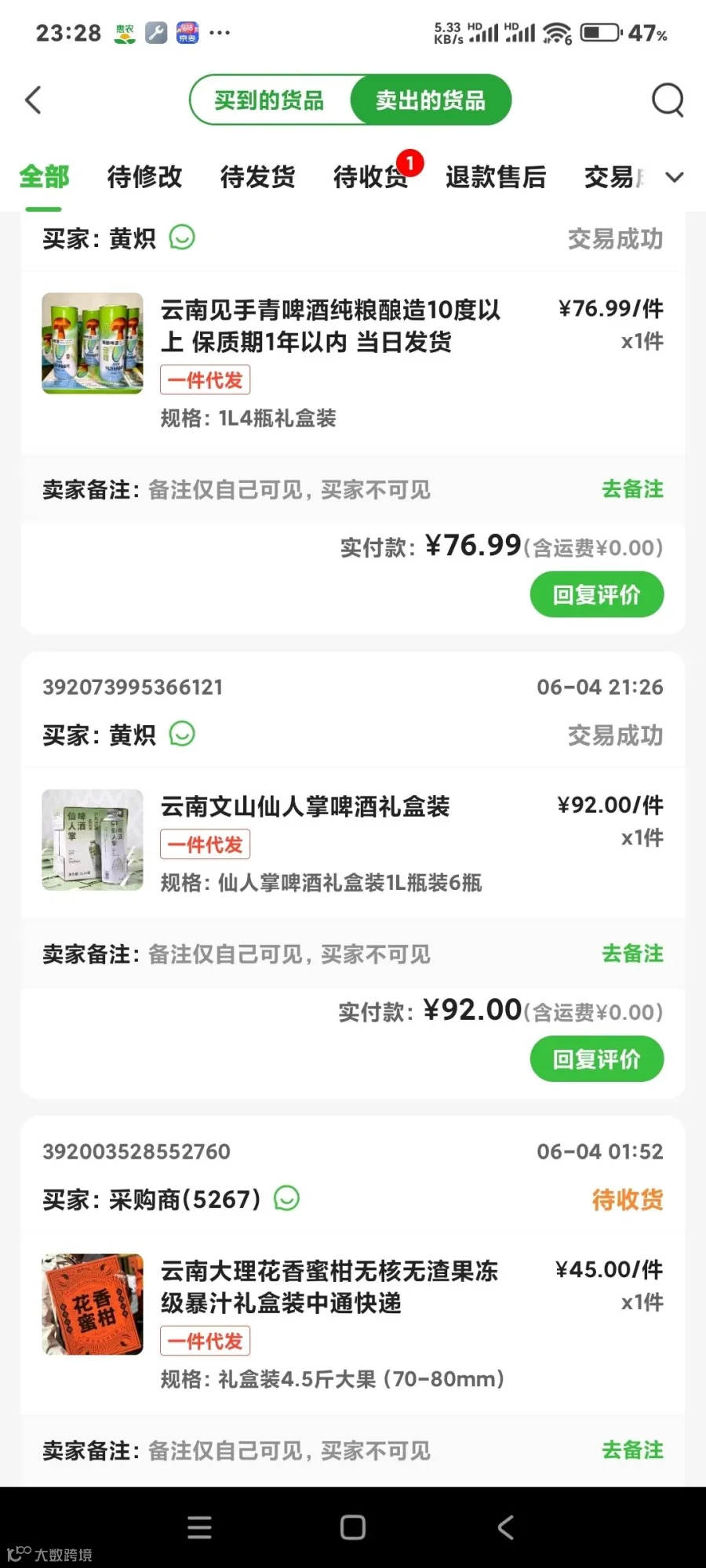Viewport: 706px width, 1568px height.
Task: Select the 全部 tab
Action: tap(44, 176)
